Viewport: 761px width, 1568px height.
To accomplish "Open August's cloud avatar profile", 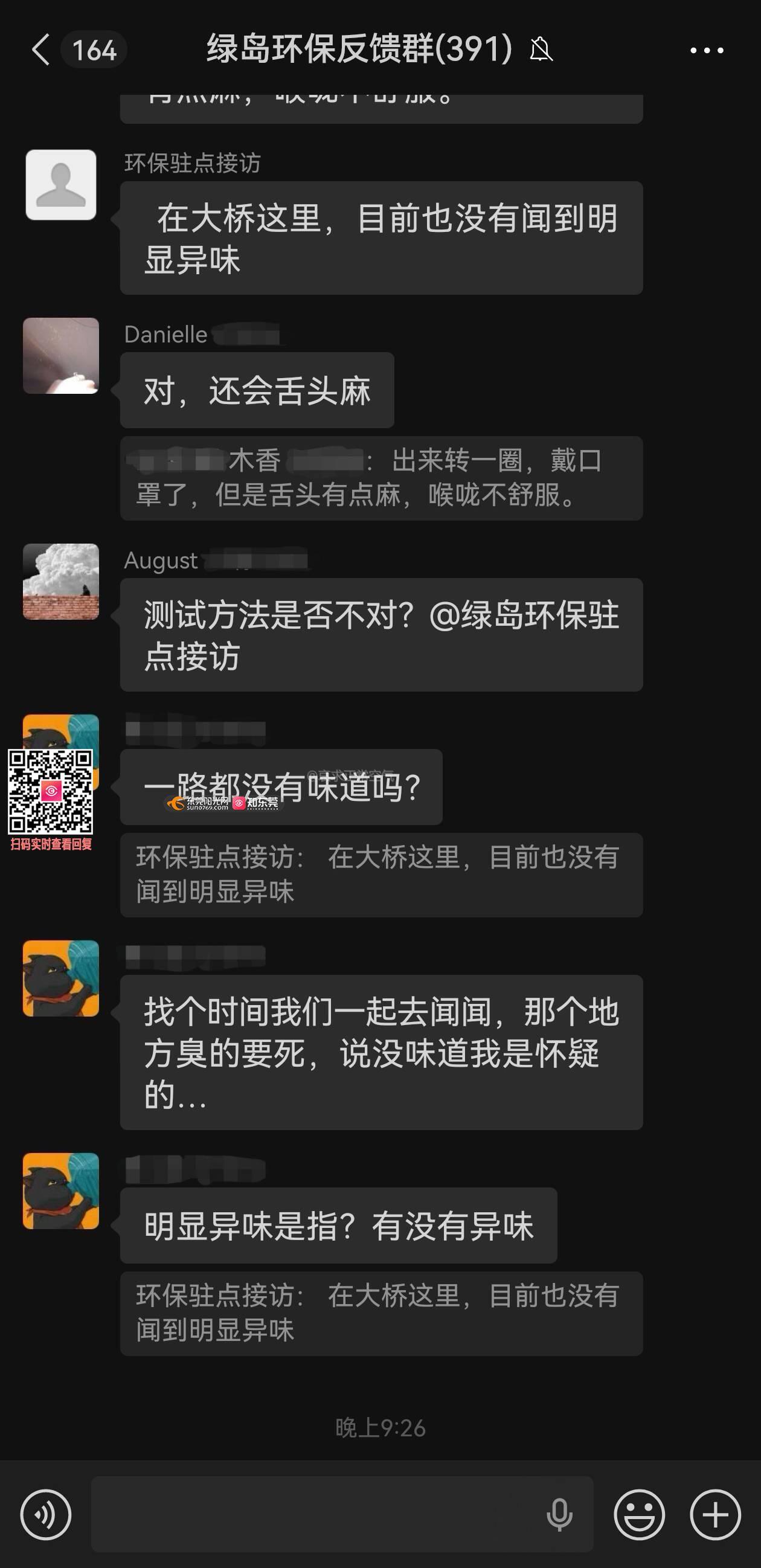I will coord(61,581).
